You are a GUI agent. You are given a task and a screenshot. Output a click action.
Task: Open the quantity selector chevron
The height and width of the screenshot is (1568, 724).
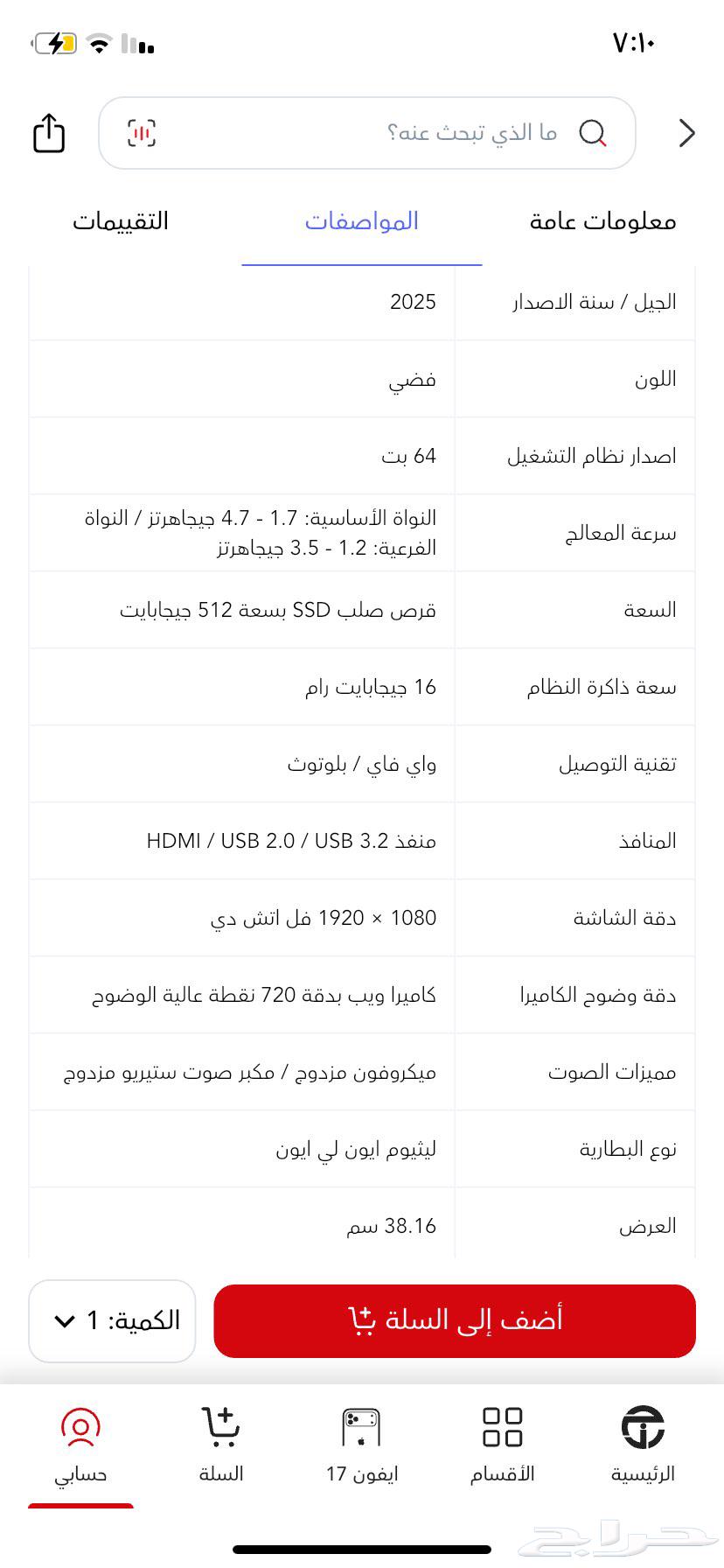[x=63, y=1322]
